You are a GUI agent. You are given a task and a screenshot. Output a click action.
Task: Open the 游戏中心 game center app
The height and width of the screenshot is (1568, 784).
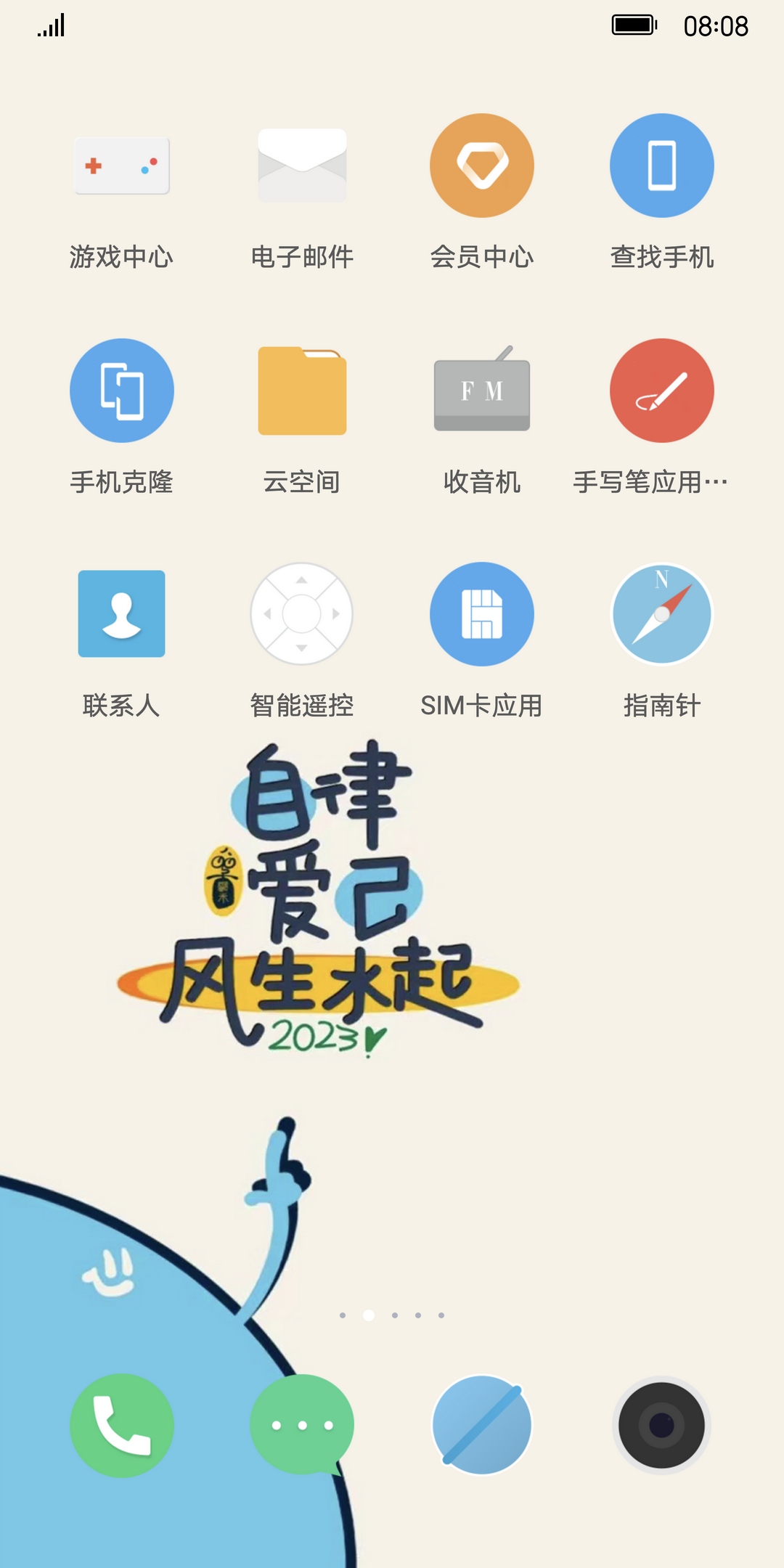tap(121, 166)
